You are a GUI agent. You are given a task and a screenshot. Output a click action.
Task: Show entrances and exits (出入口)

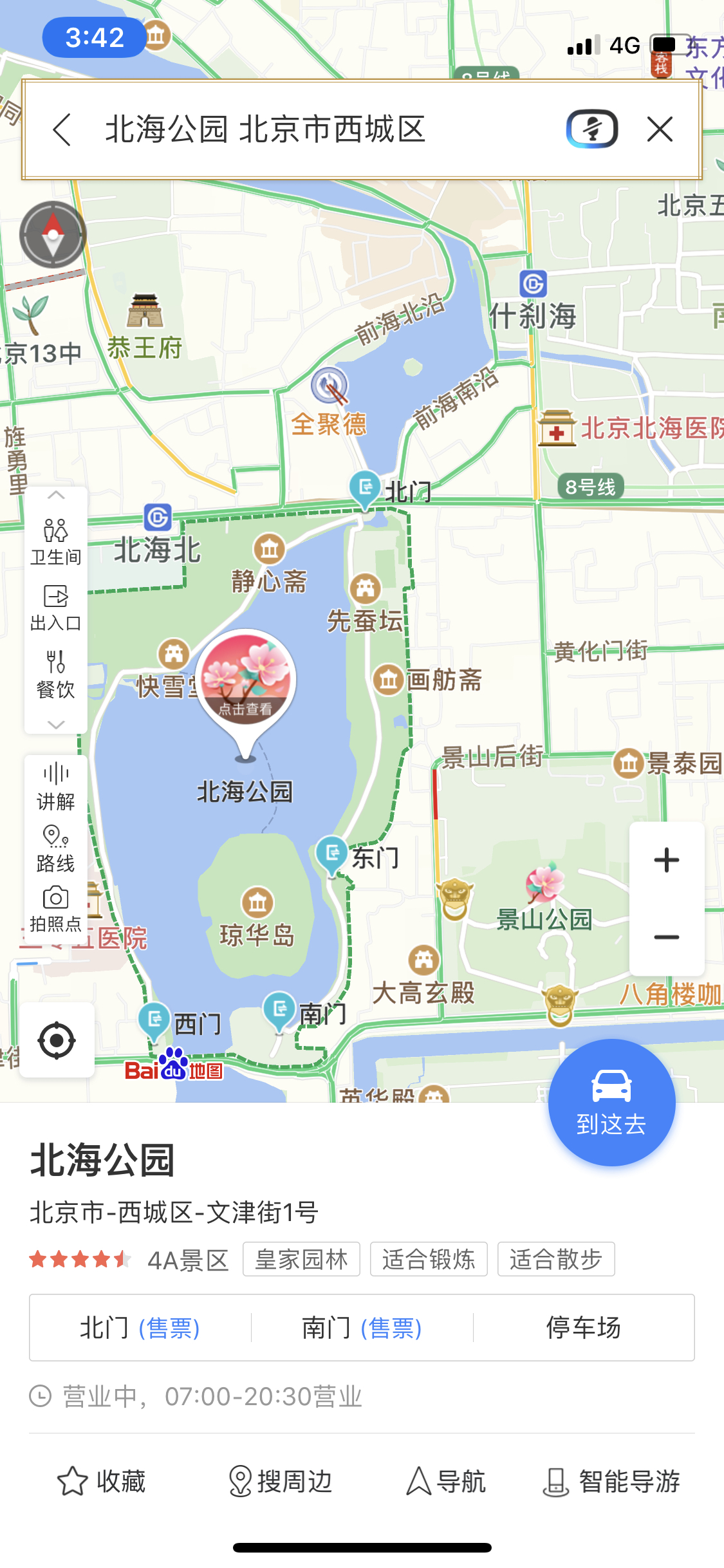pyautogui.click(x=56, y=608)
